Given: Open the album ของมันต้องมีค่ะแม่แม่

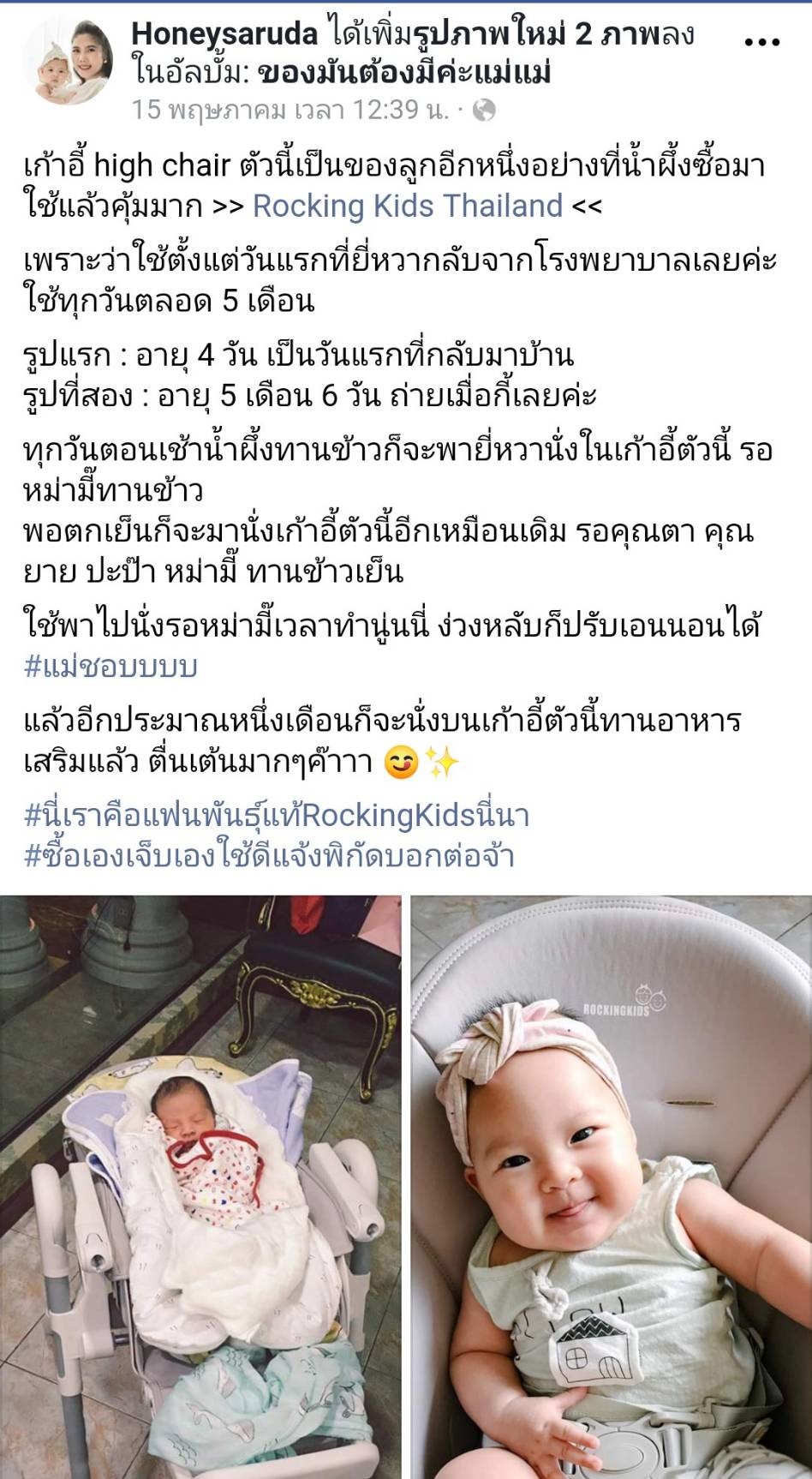Looking at the screenshot, I should pos(403,74).
